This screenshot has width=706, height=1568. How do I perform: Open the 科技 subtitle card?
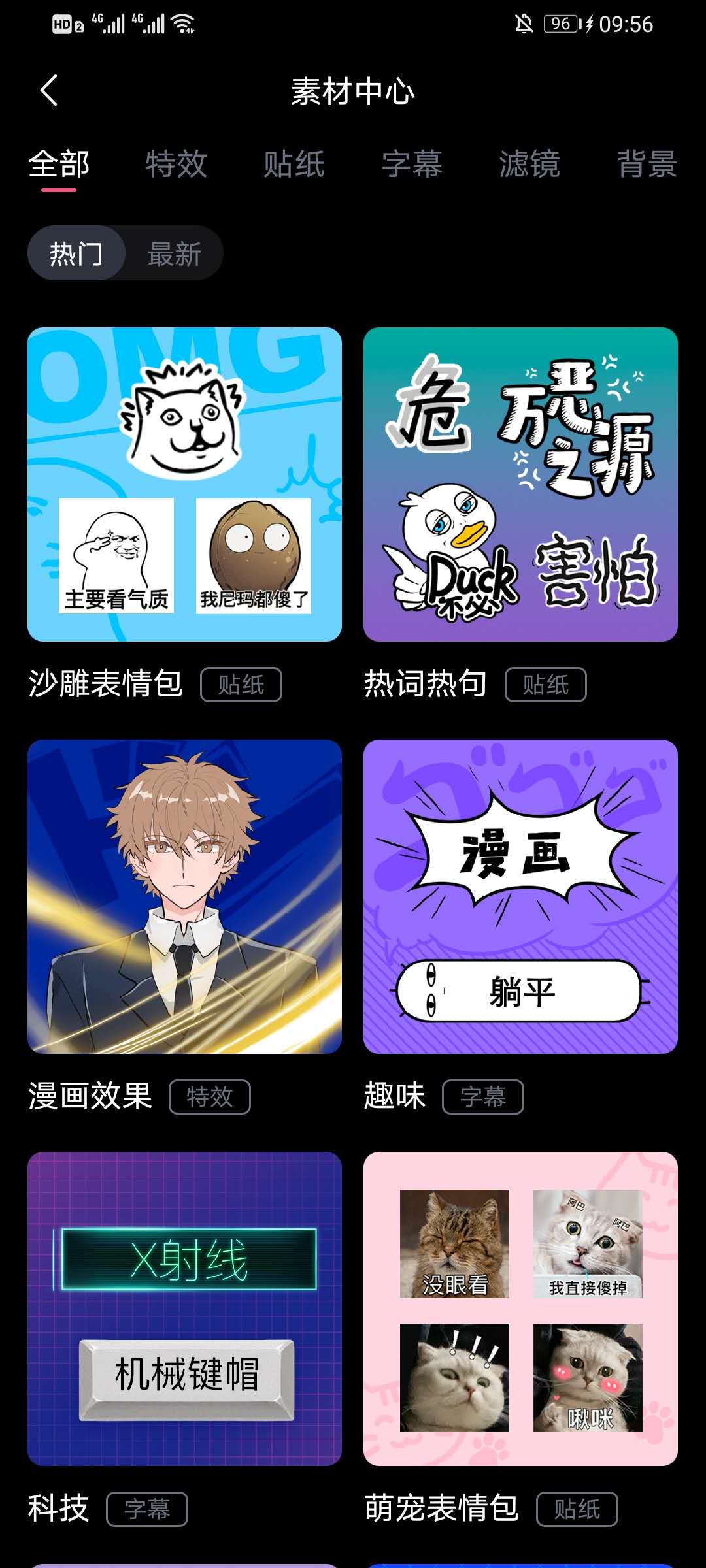pos(184,1309)
